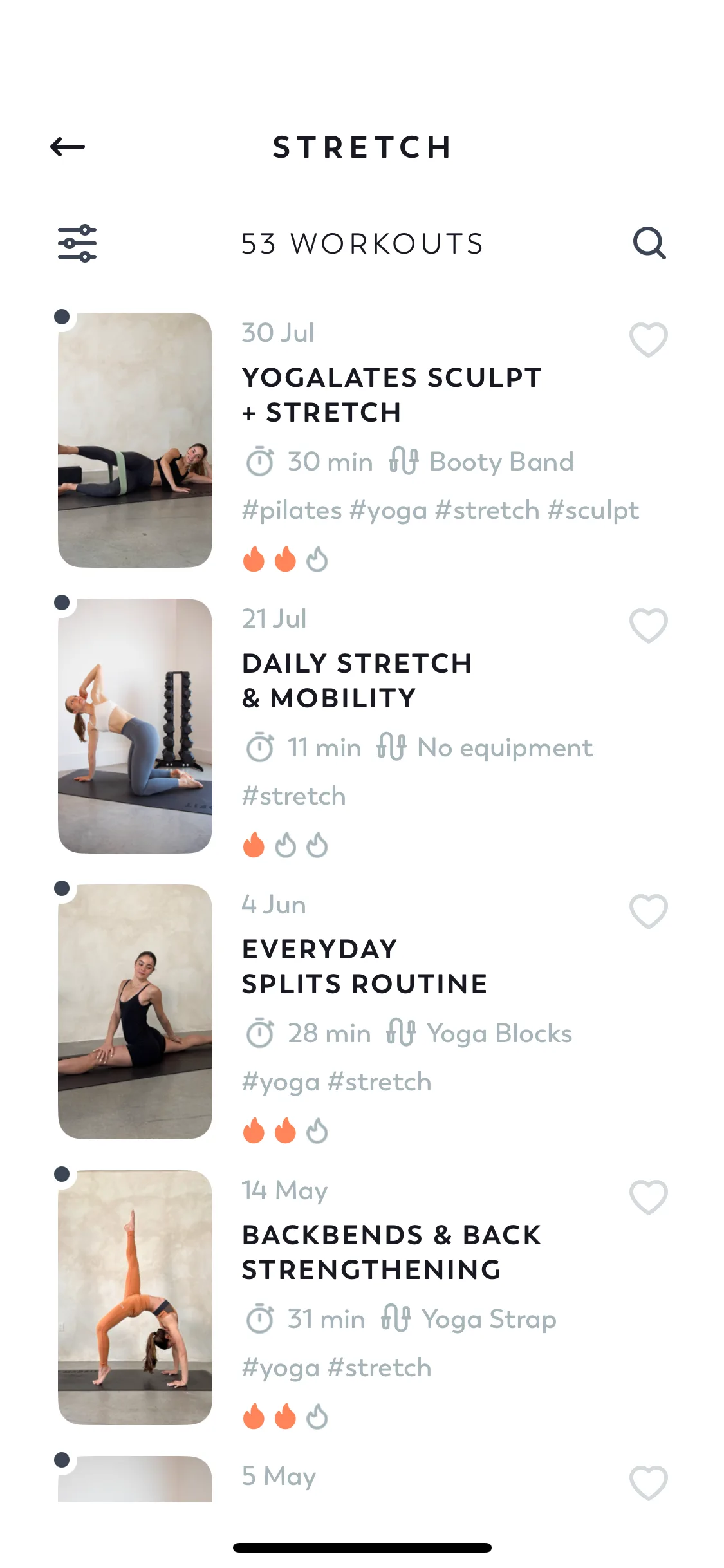This screenshot has height=1568, width=724.
Task: Favorite the Yogalates Sculpt + Stretch workout
Action: pyautogui.click(x=648, y=339)
